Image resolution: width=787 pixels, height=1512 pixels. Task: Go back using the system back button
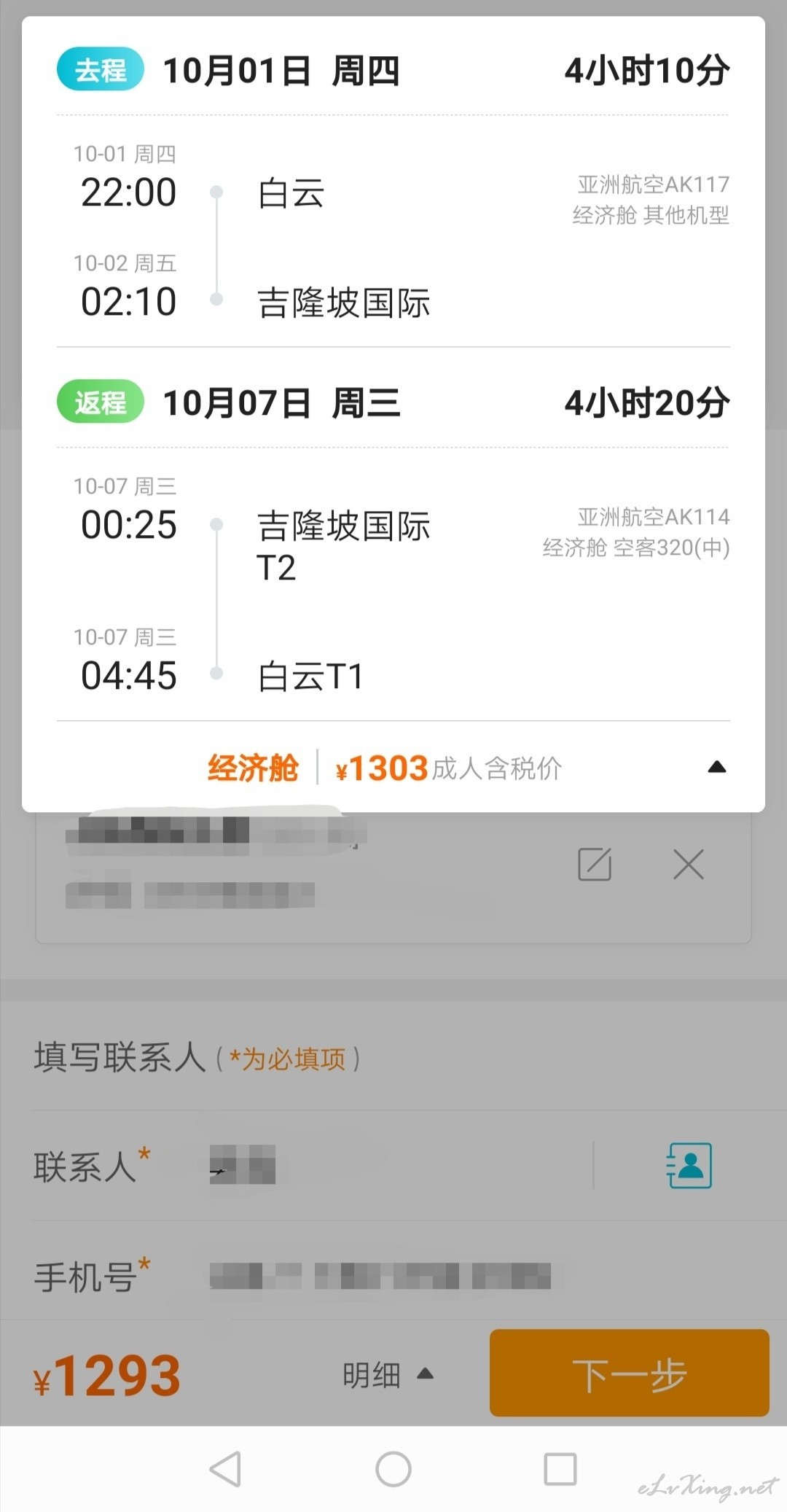pos(225,1468)
